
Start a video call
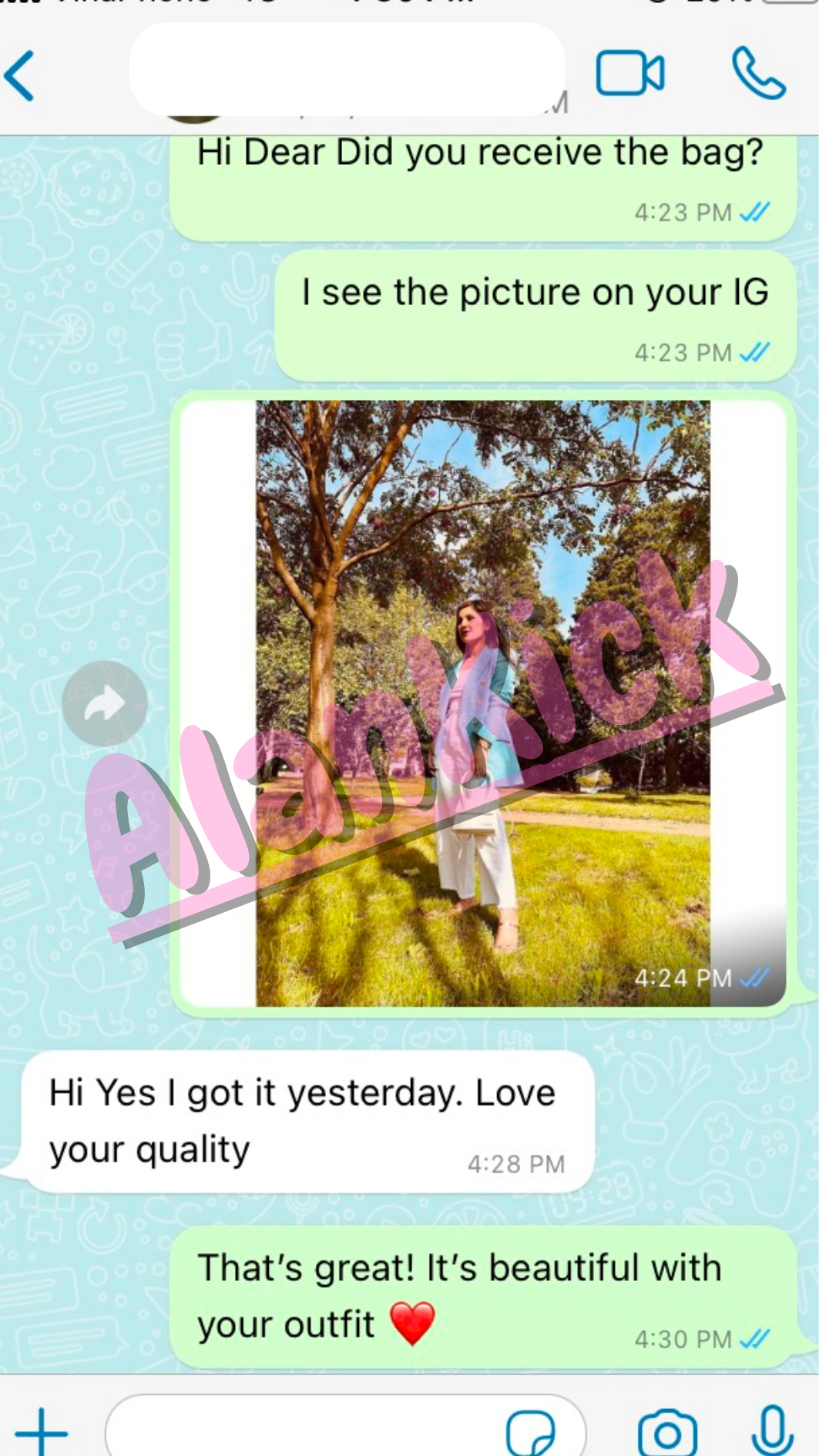pyautogui.click(x=630, y=74)
